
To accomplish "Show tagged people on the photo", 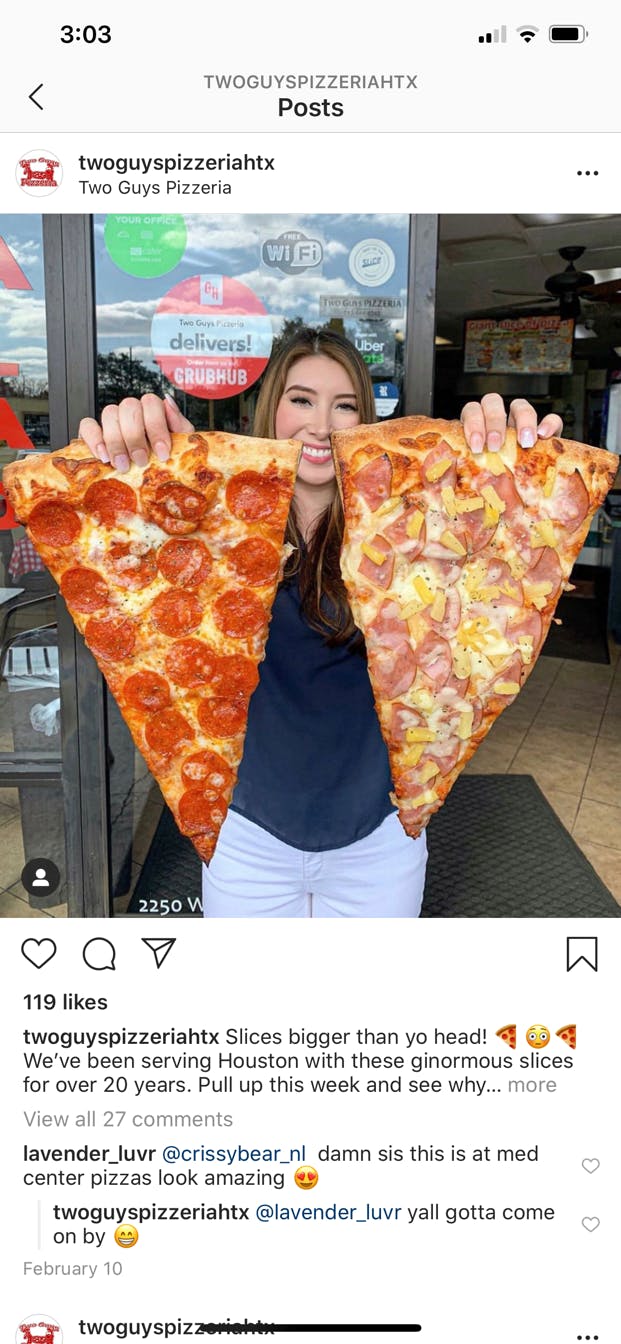I will [x=41, y=877].
